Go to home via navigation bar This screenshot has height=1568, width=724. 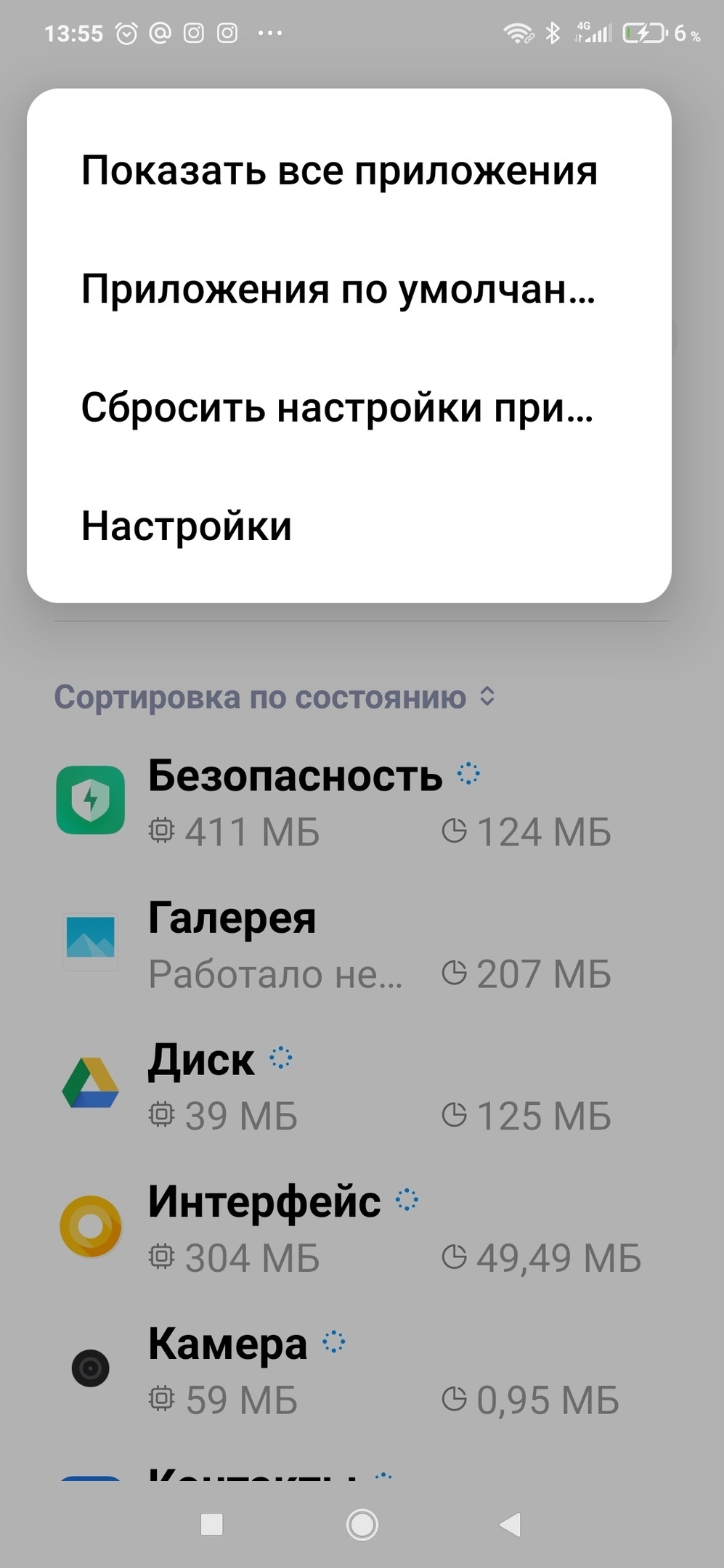tap(362, 1524)
